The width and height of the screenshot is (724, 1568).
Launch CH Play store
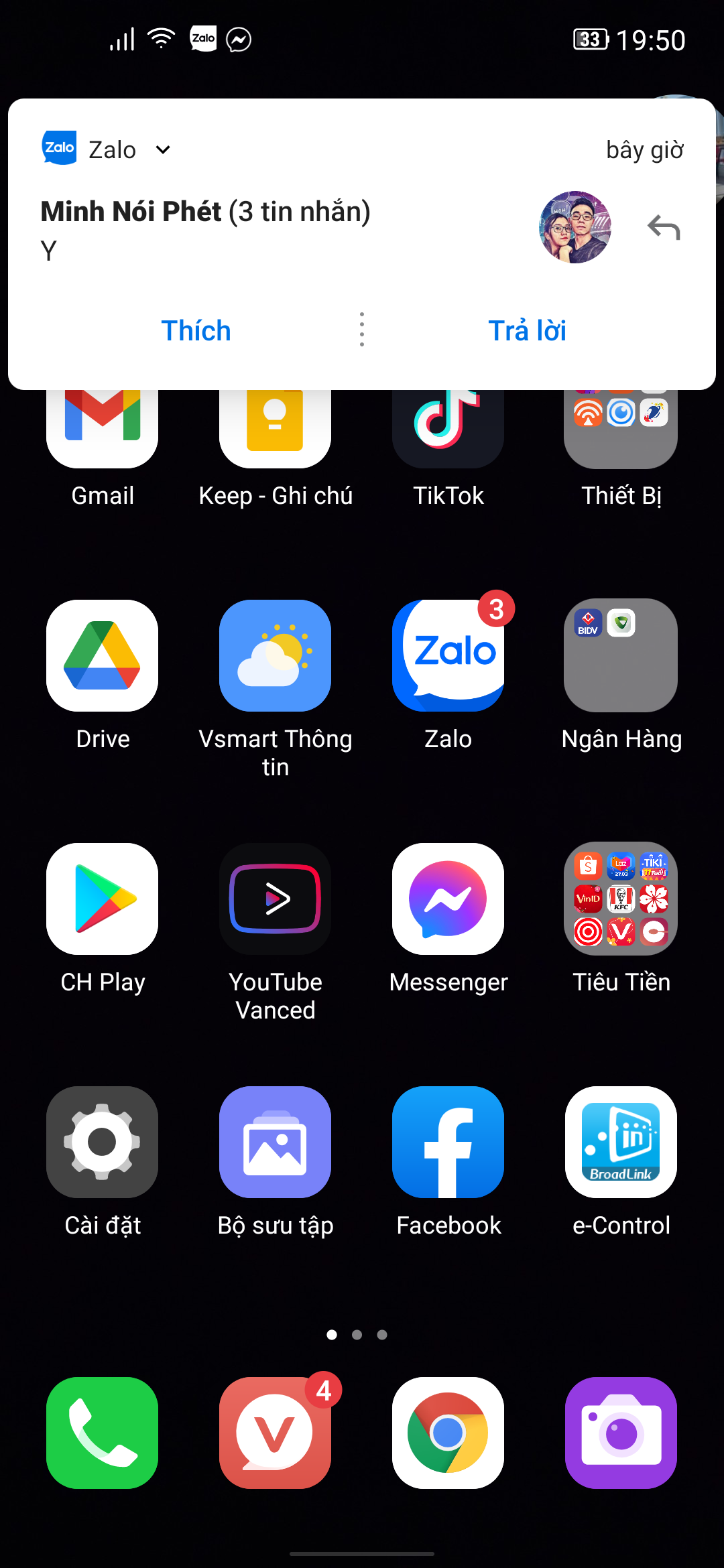103,899
